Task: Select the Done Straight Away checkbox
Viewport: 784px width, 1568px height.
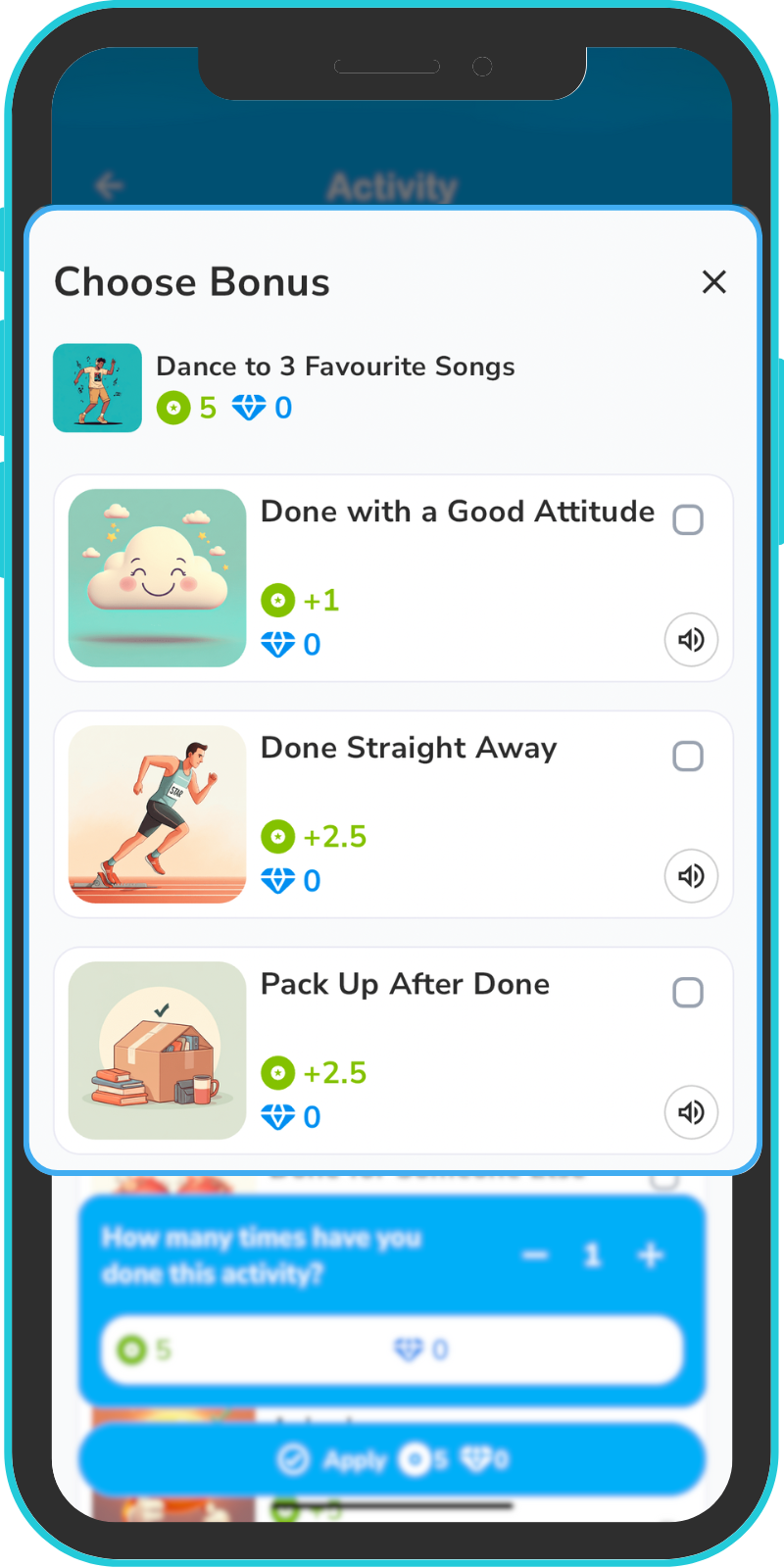Action: [x=688, y=757]
